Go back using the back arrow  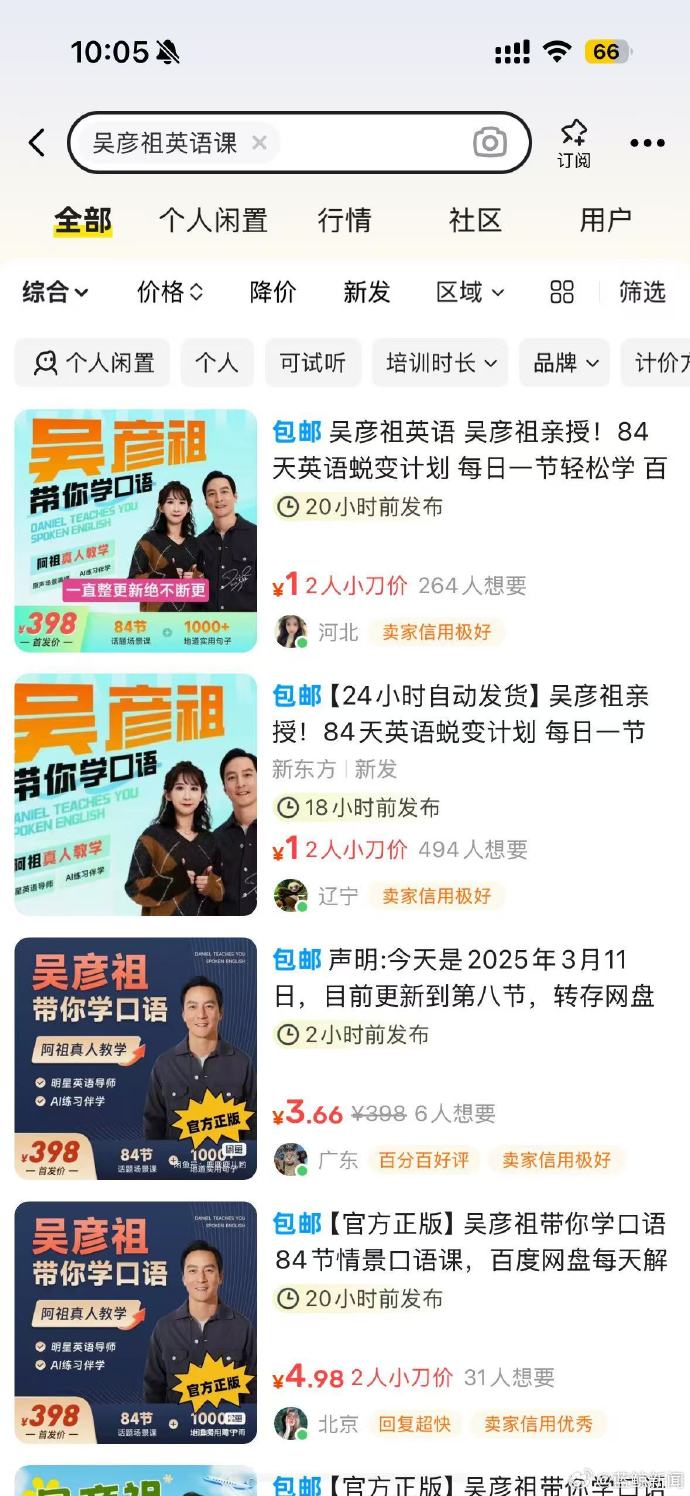37,143
